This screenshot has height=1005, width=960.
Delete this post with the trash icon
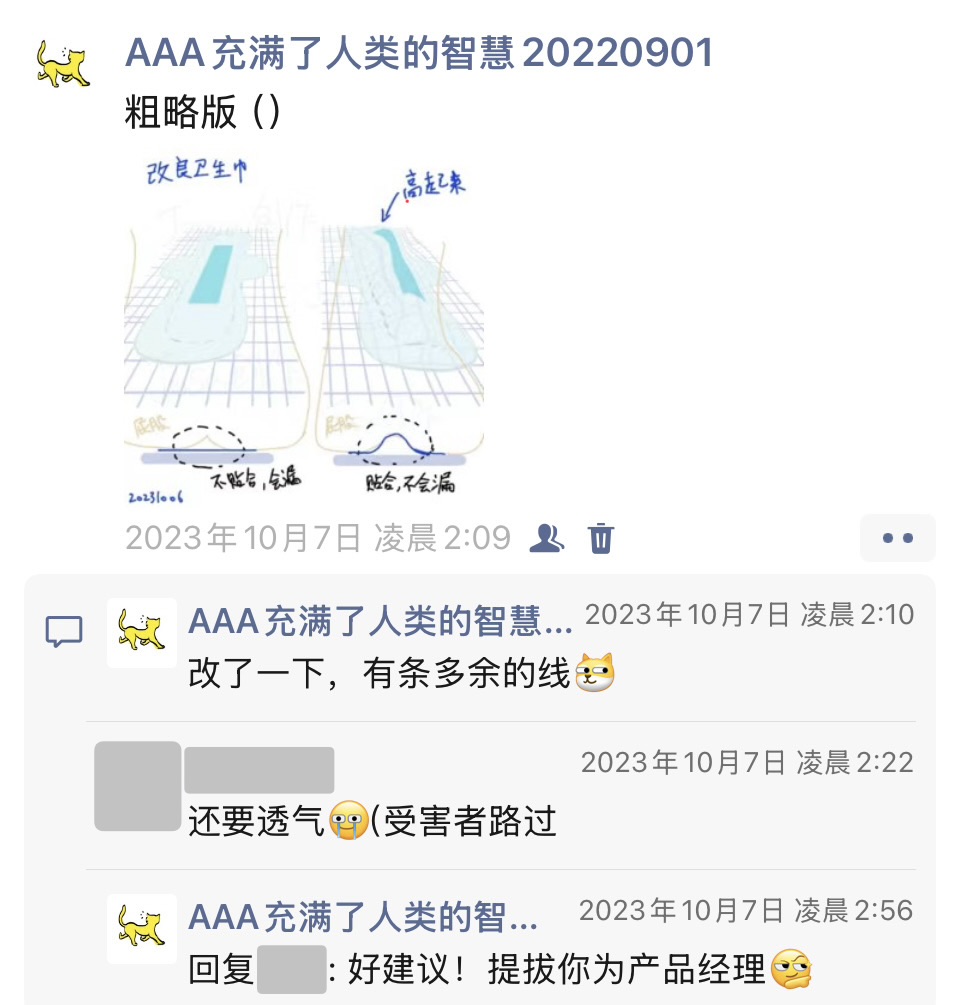(600, 538)
